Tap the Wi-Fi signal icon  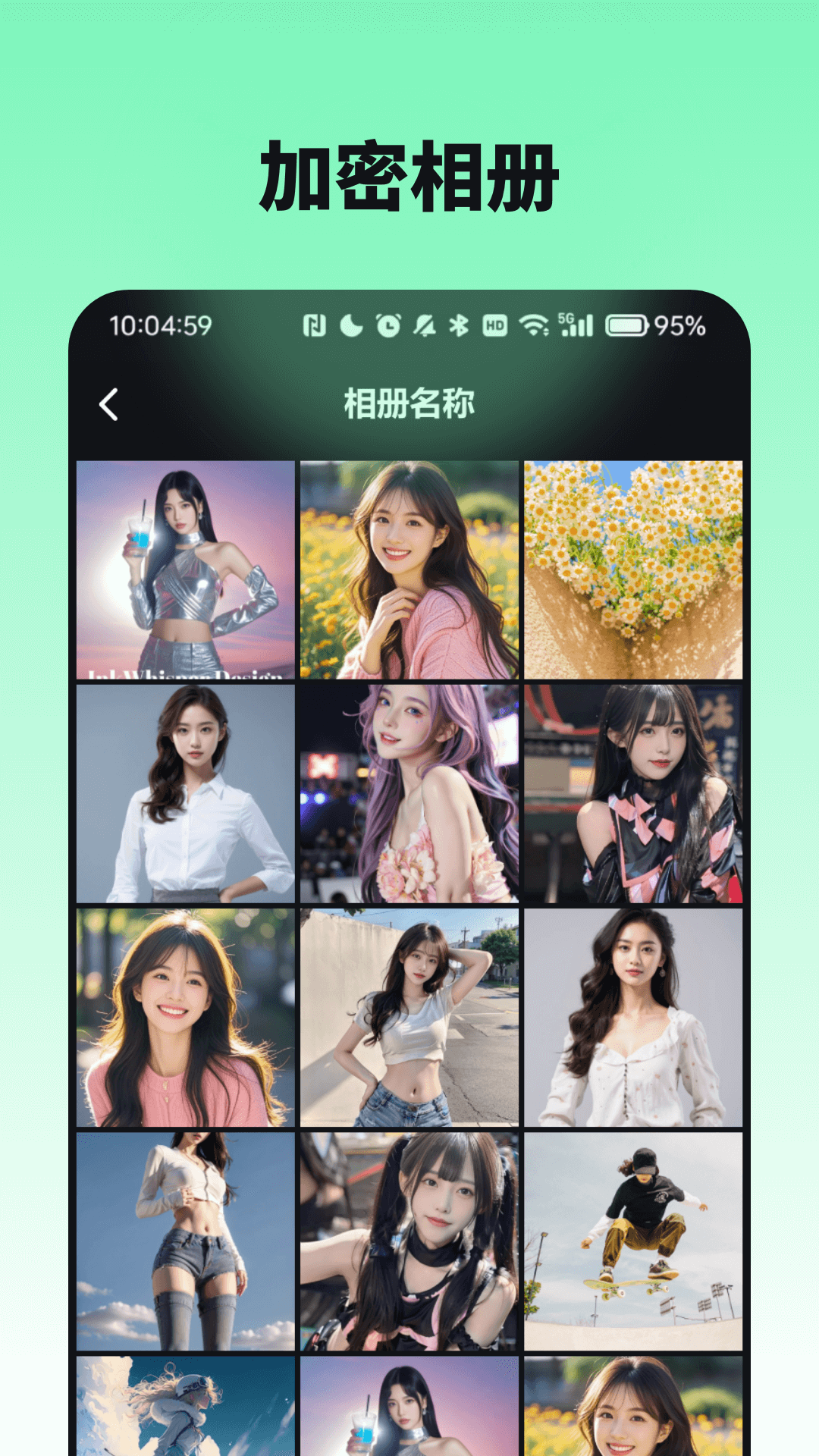pos(534,326)
